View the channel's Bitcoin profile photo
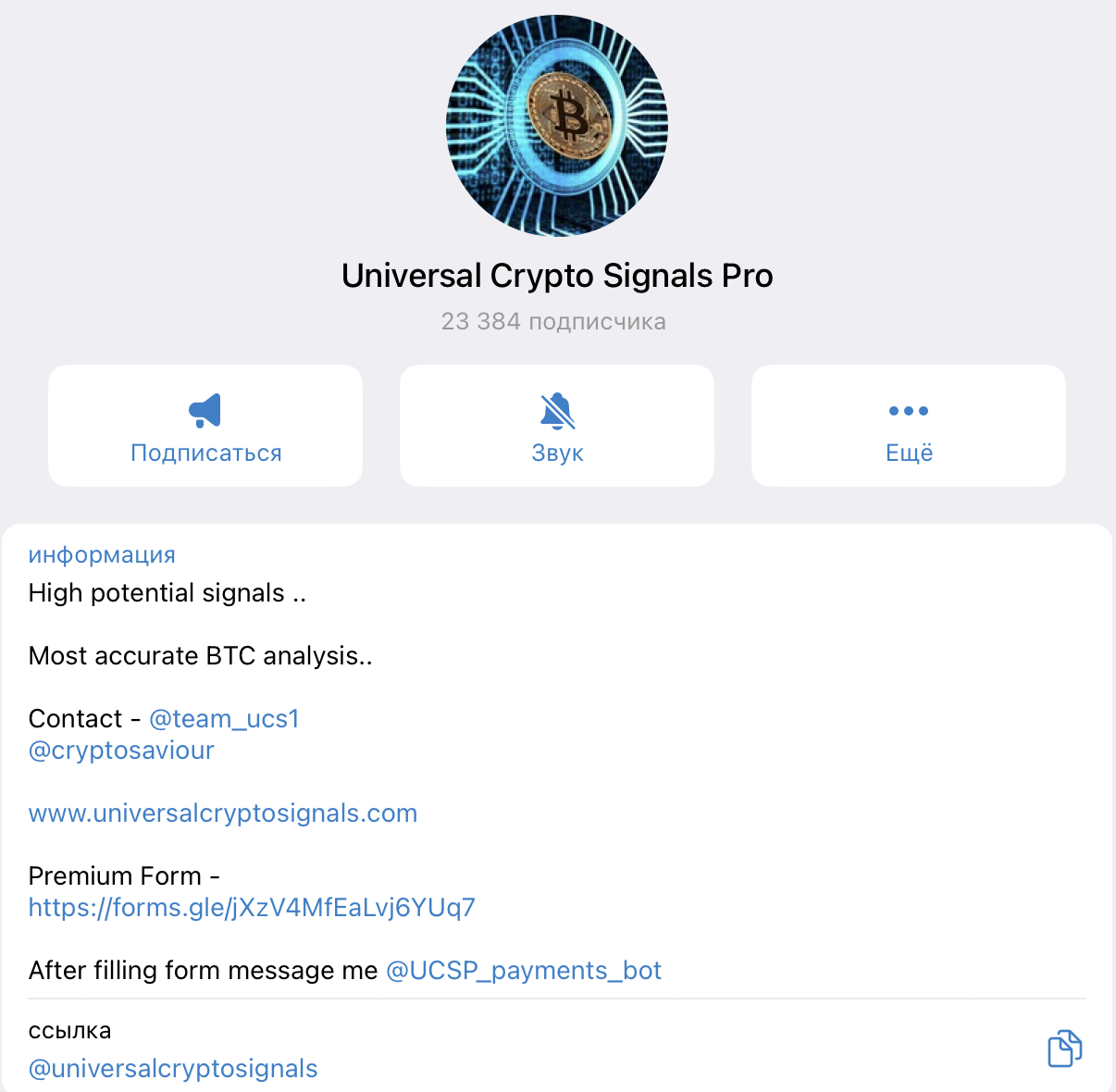 click(x=557, y=125)
